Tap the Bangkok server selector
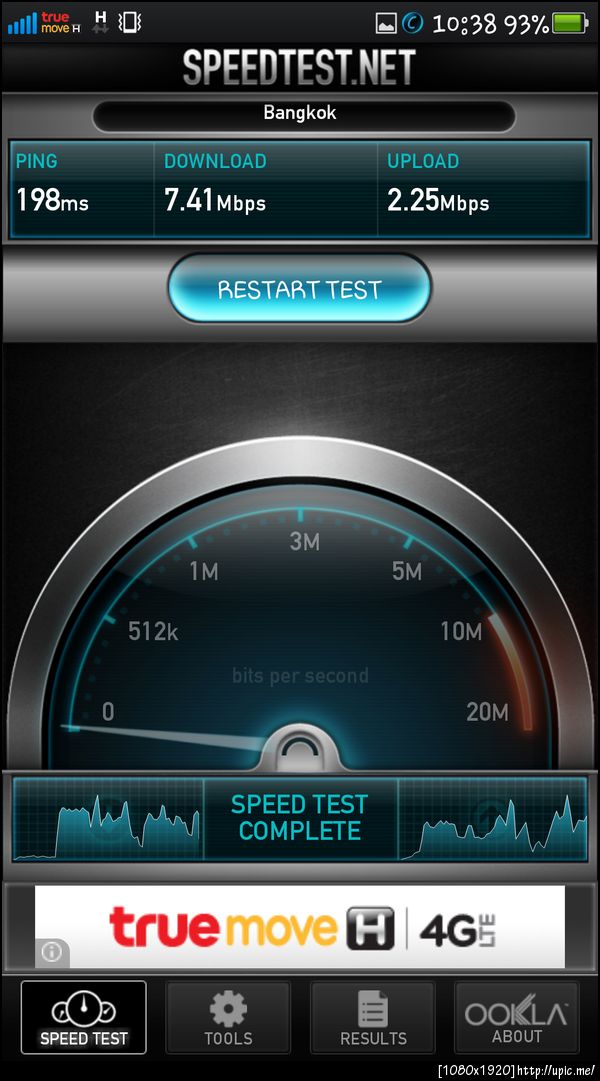Screen dimensions: 600x1081 pyautogui.click(x=300, y=114)
